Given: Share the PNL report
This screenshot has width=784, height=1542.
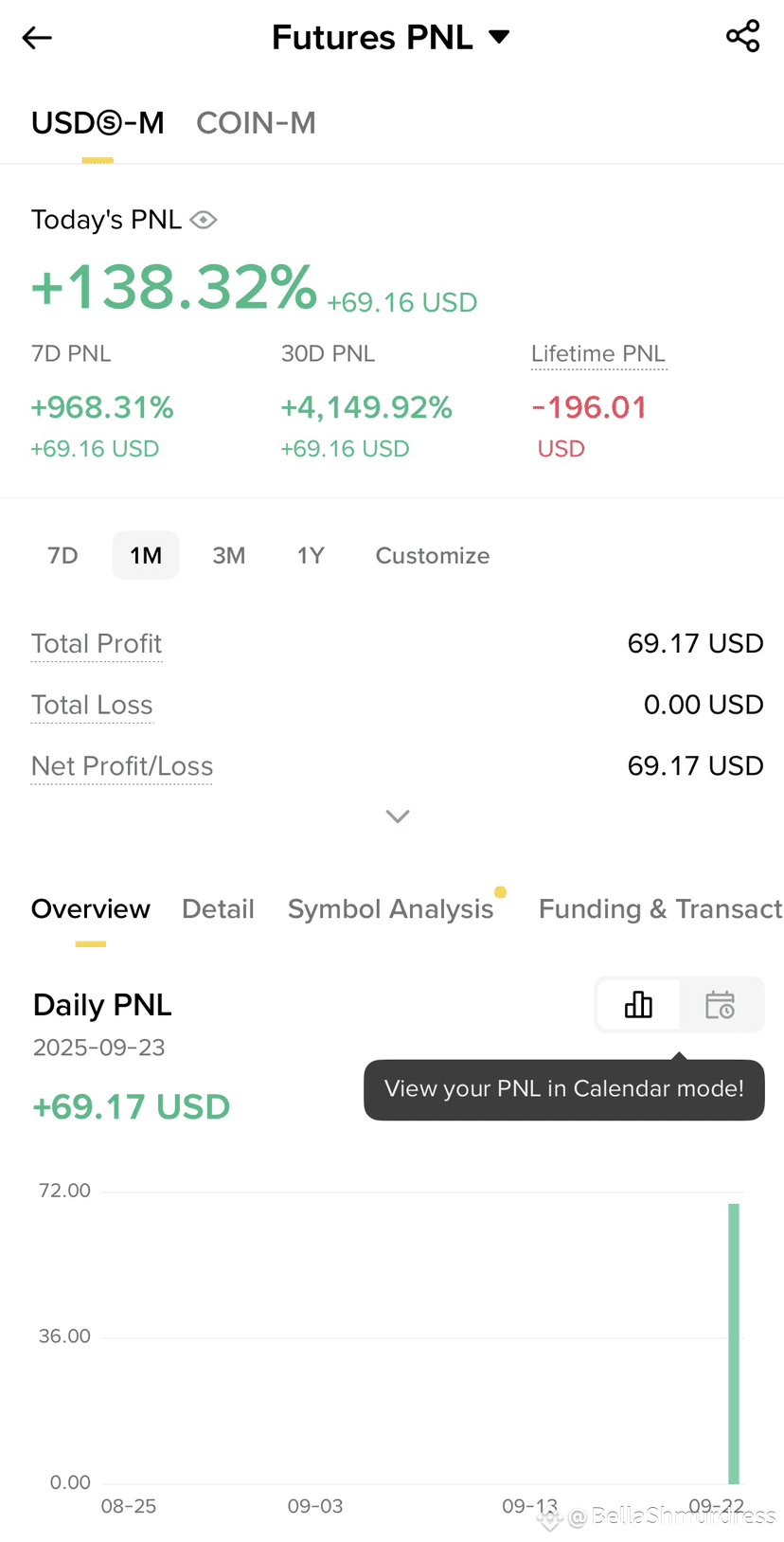Looking at the screenshot, I should tap(743, 37).
